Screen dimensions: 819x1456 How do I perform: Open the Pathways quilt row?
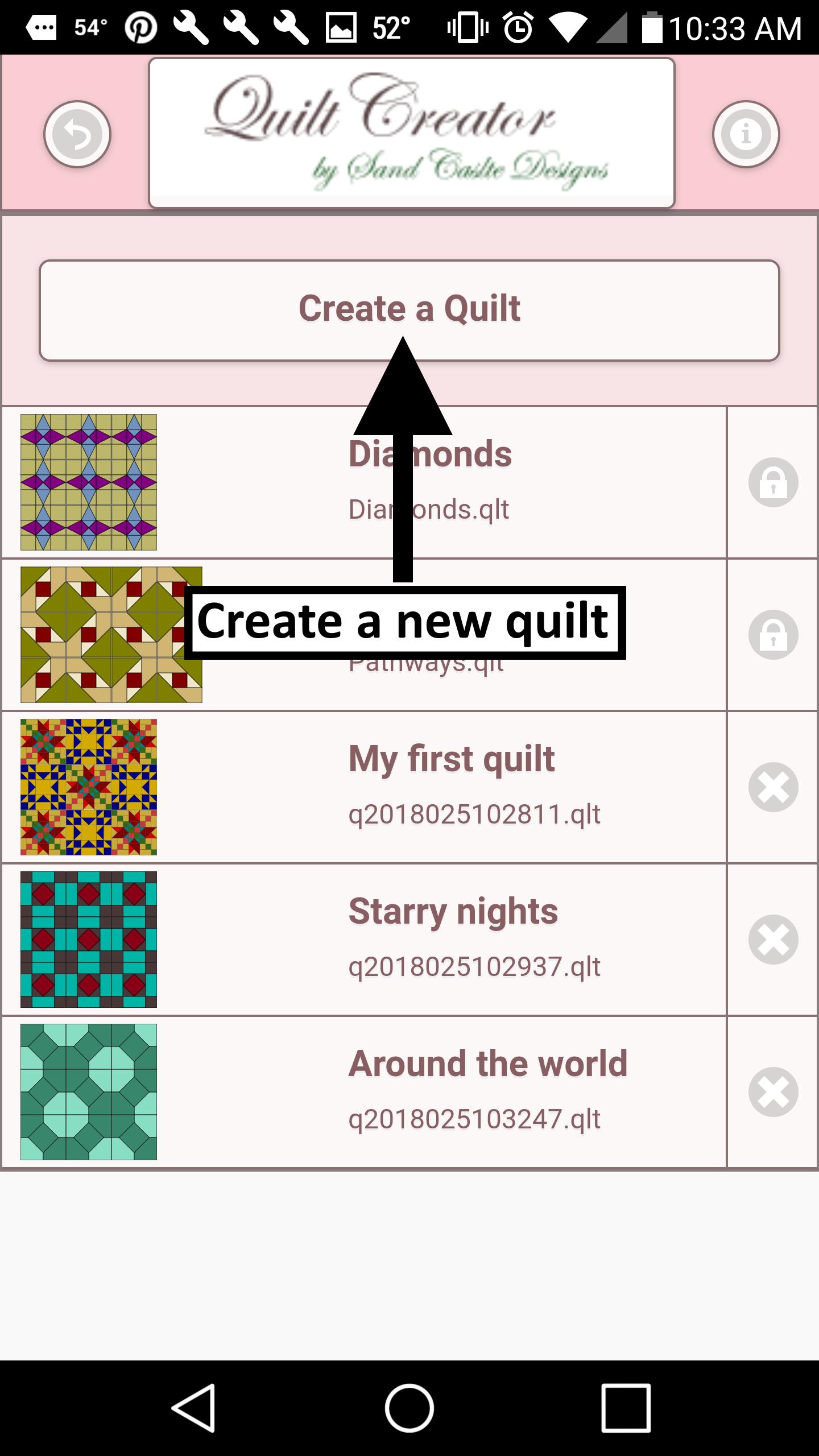pos(364,635)
